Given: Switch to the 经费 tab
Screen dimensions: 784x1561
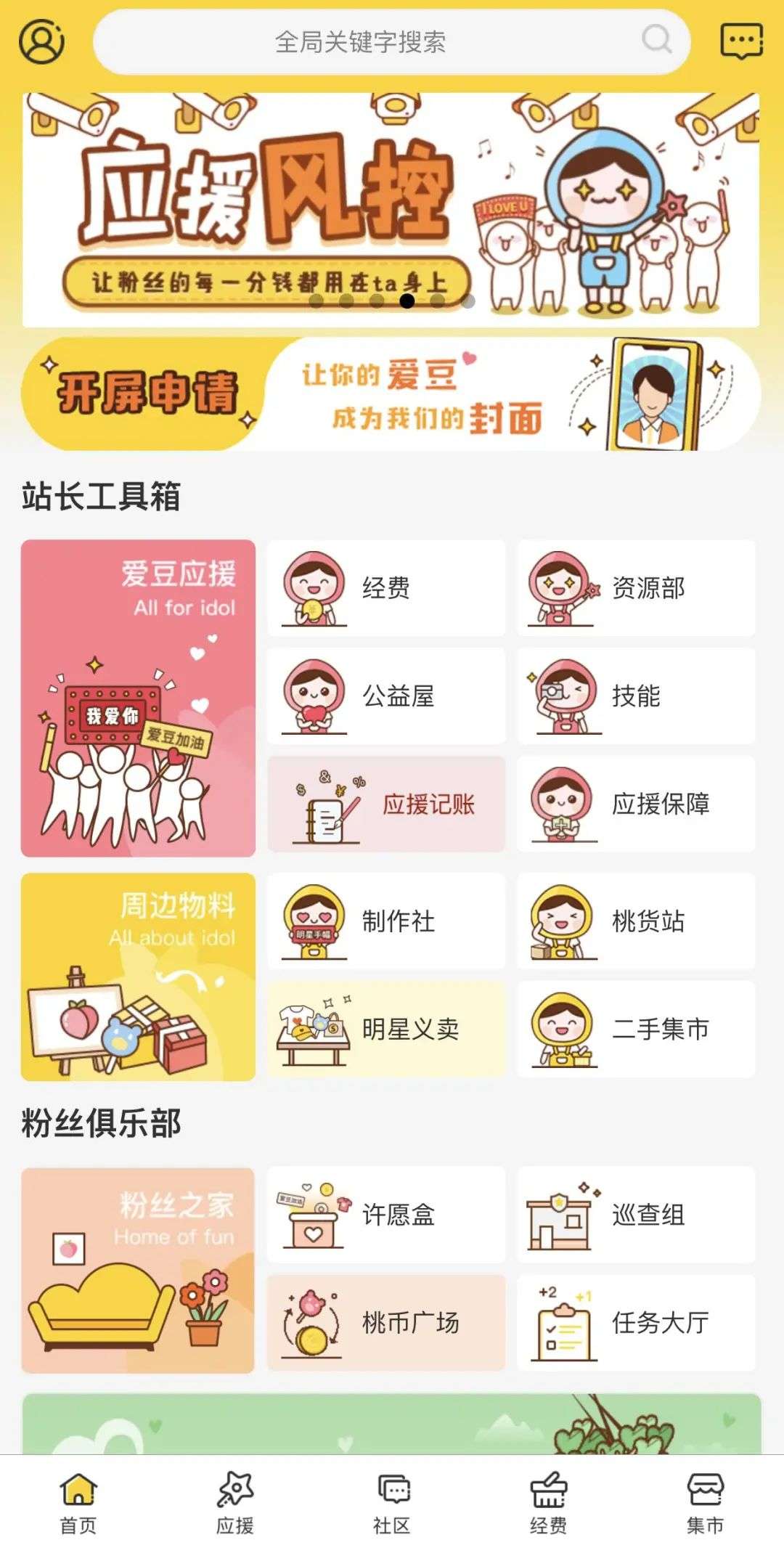Looking at the screenshot, I should 549,1504.
